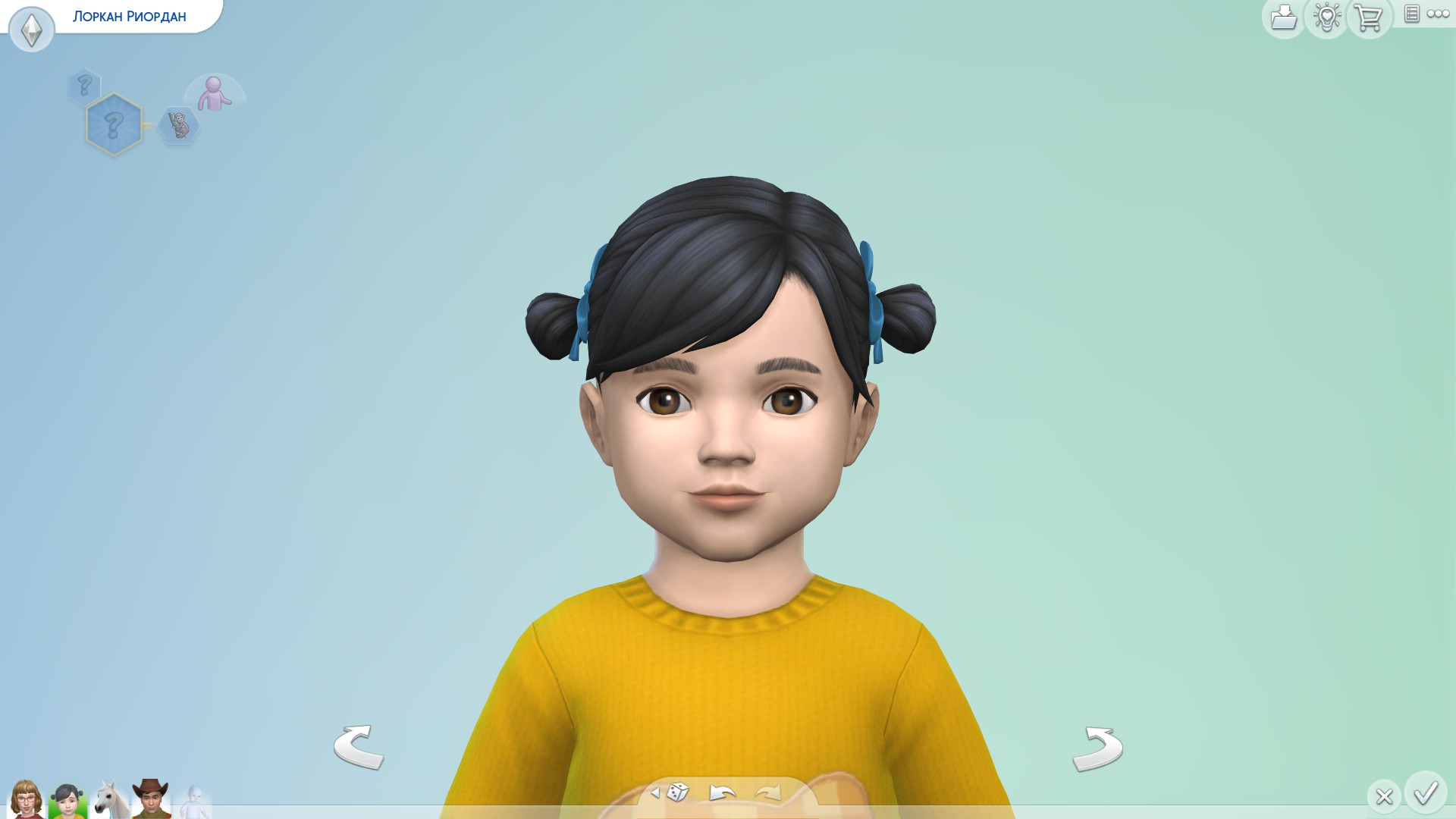Image resolution: width=1456 pixels, height=819 pixels.
Task: Open the shopping cart store
Action: click(x=1369, y=18)
